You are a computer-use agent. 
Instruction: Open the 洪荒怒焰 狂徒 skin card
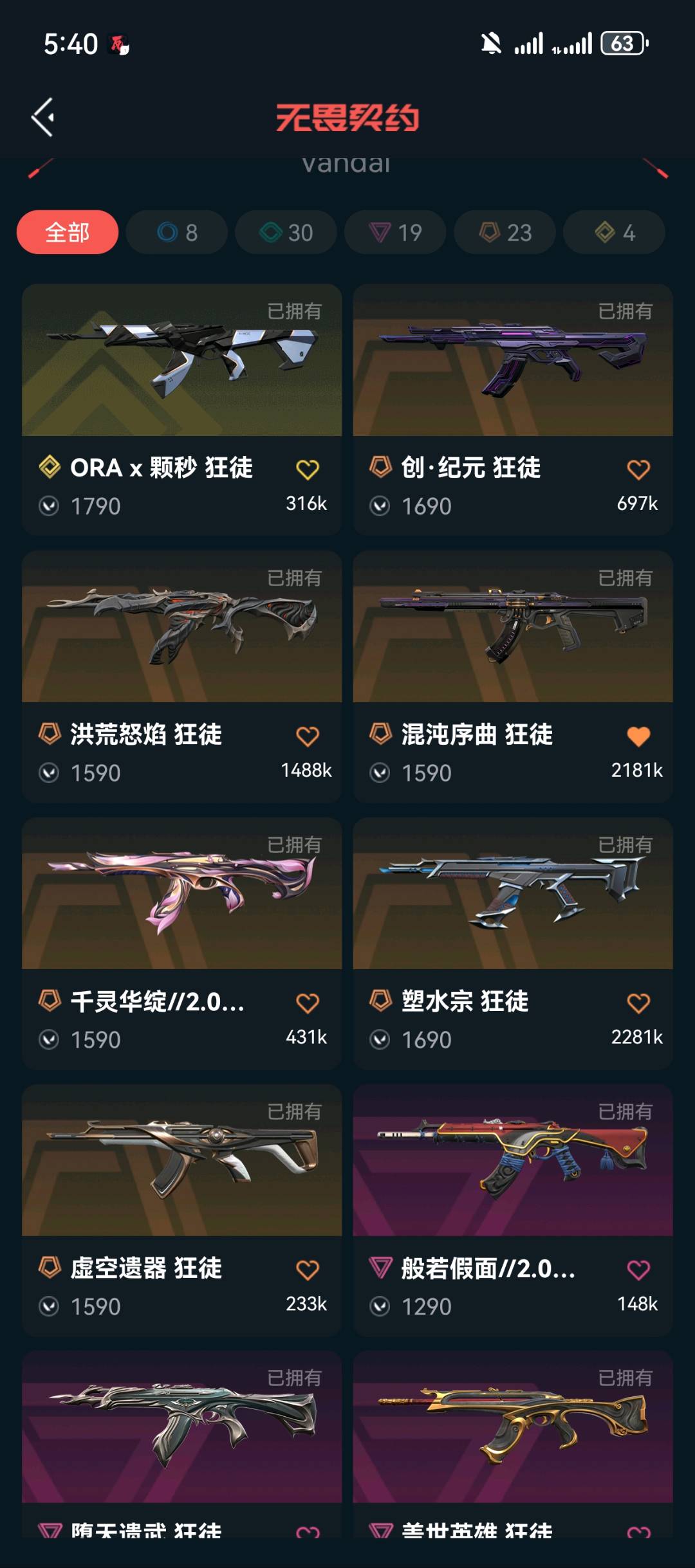pyautogui.click(x=181, y=677)
